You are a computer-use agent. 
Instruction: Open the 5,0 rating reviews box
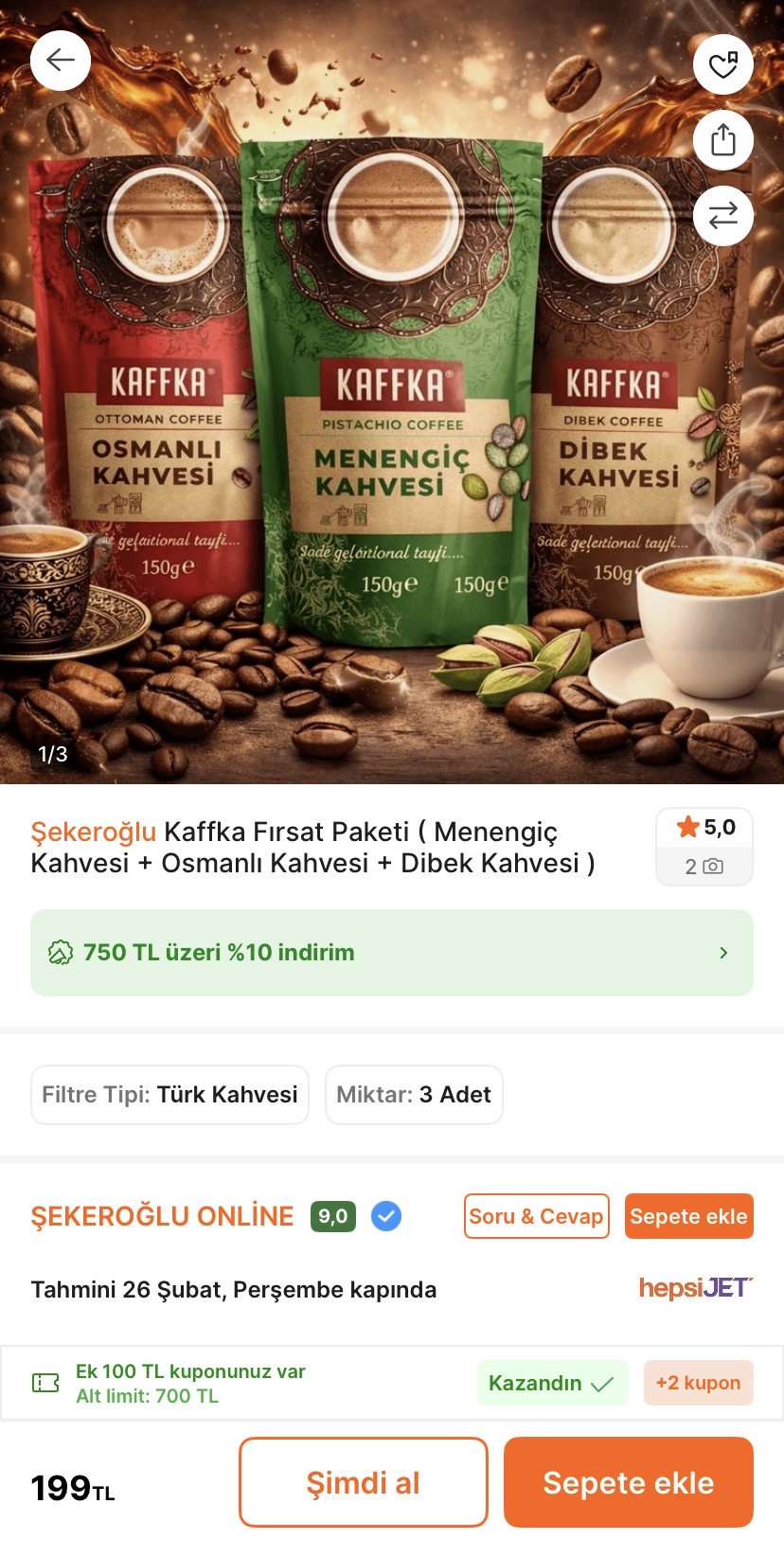point(704,847)
